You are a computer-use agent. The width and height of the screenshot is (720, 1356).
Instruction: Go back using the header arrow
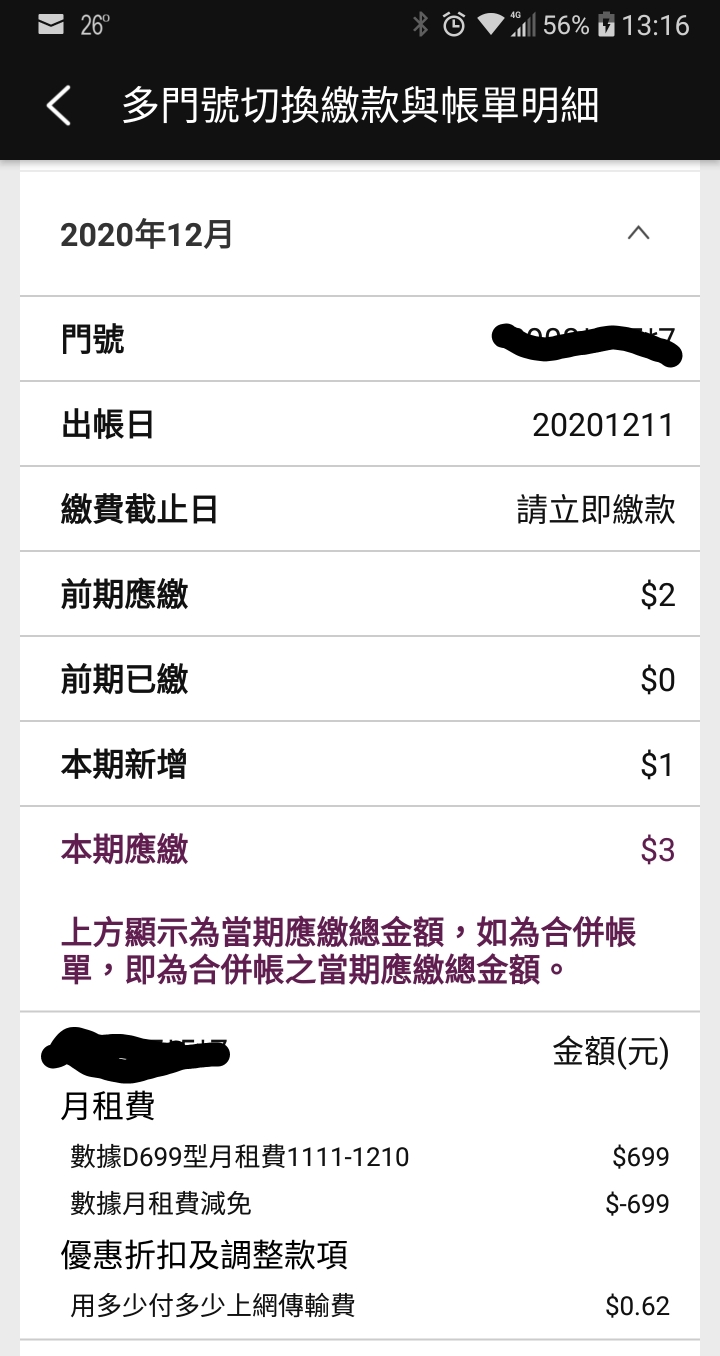tap(59, 105)
